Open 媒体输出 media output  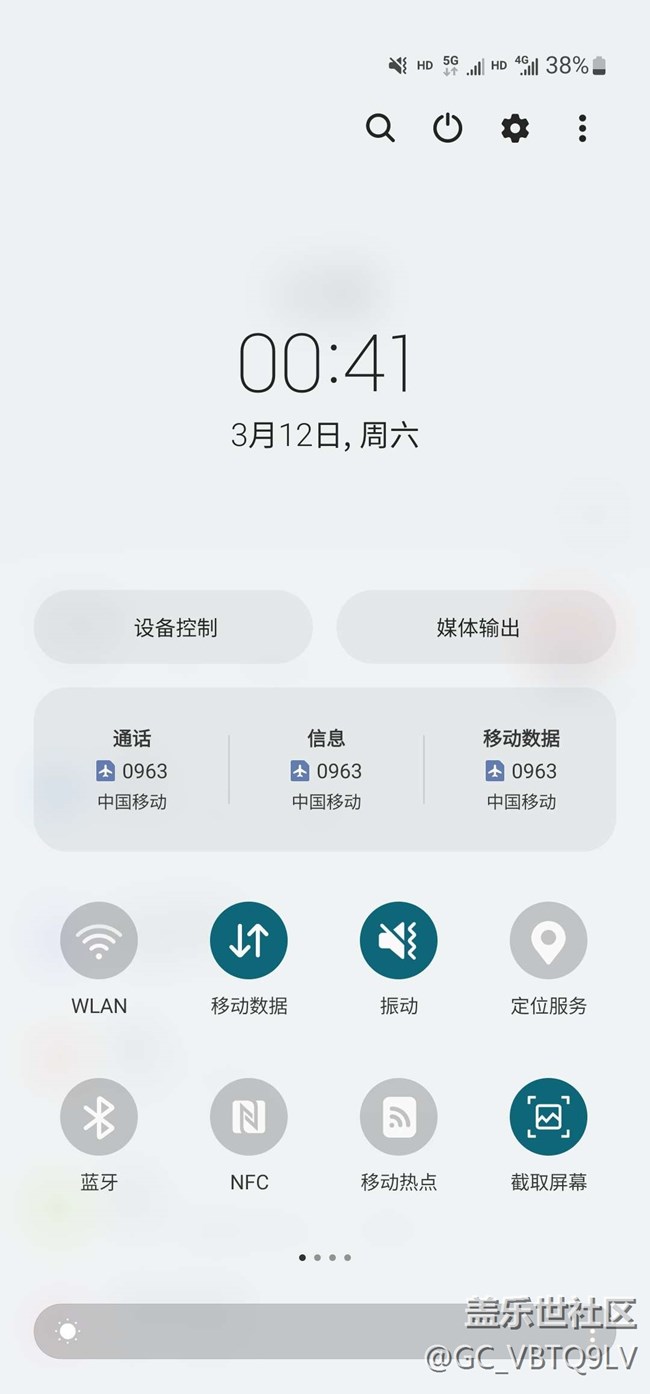pyautogui.click(x=476, y=627)
